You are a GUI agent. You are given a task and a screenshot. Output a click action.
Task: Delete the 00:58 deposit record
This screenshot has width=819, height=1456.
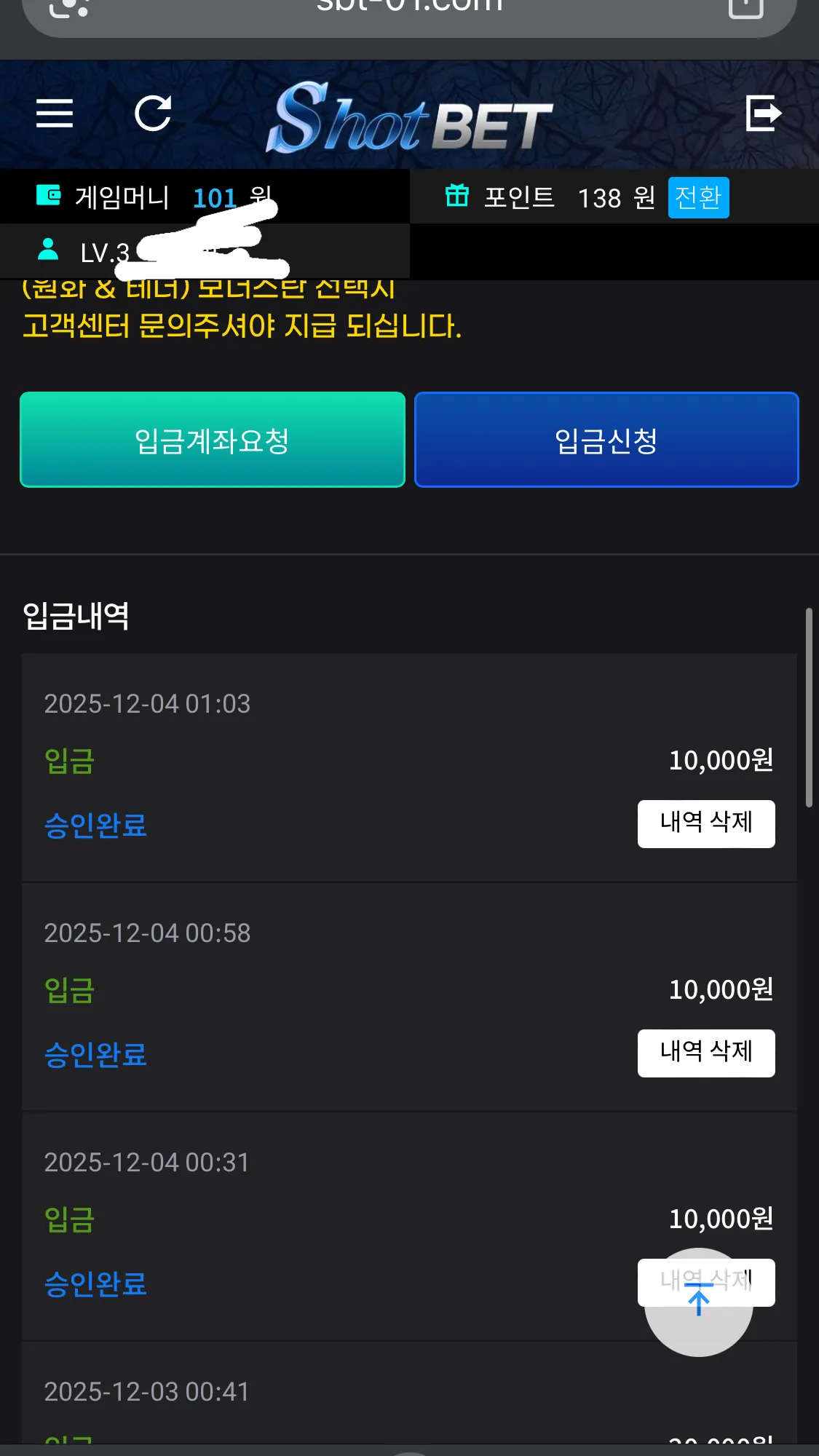(706, 1053)
